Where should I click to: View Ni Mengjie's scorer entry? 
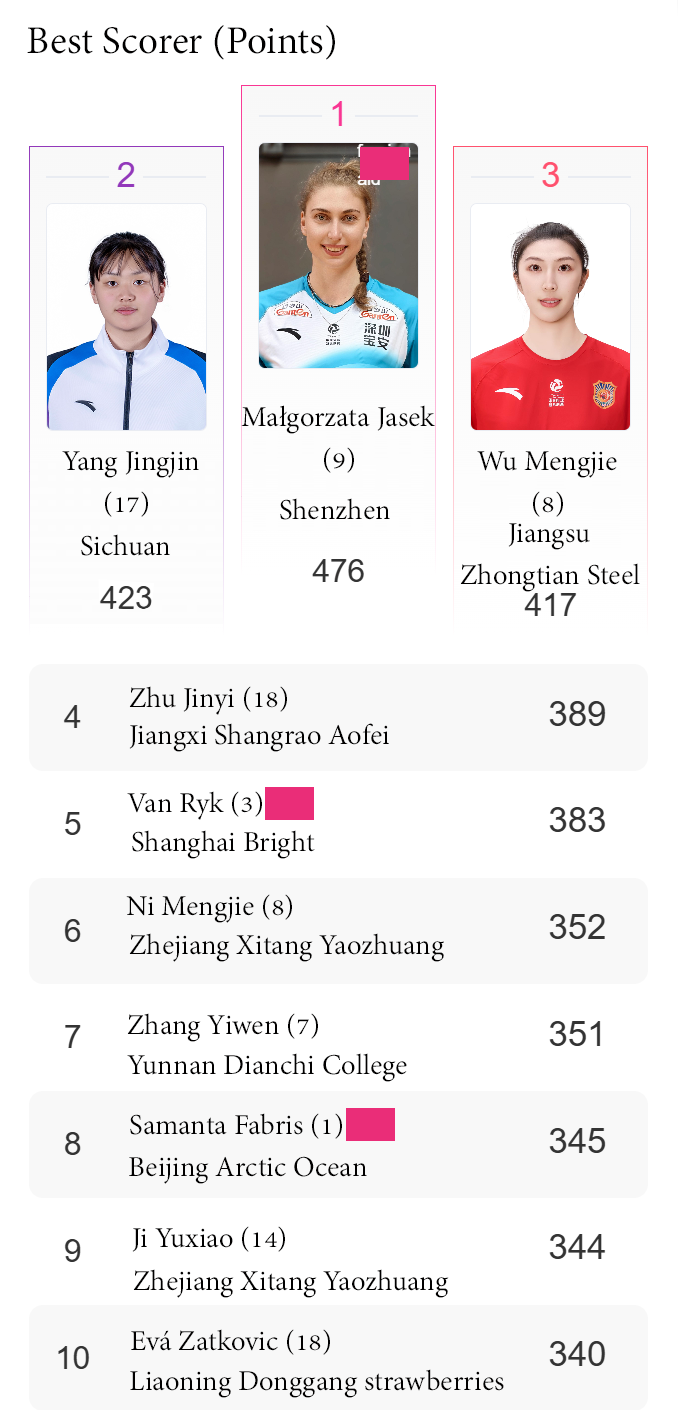[338, 931]
